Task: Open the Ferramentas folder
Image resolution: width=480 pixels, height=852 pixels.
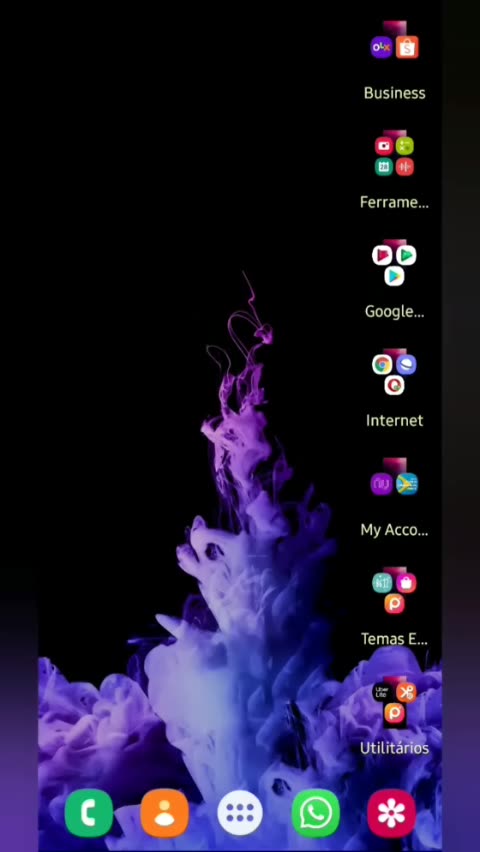Action: (394, 156)
